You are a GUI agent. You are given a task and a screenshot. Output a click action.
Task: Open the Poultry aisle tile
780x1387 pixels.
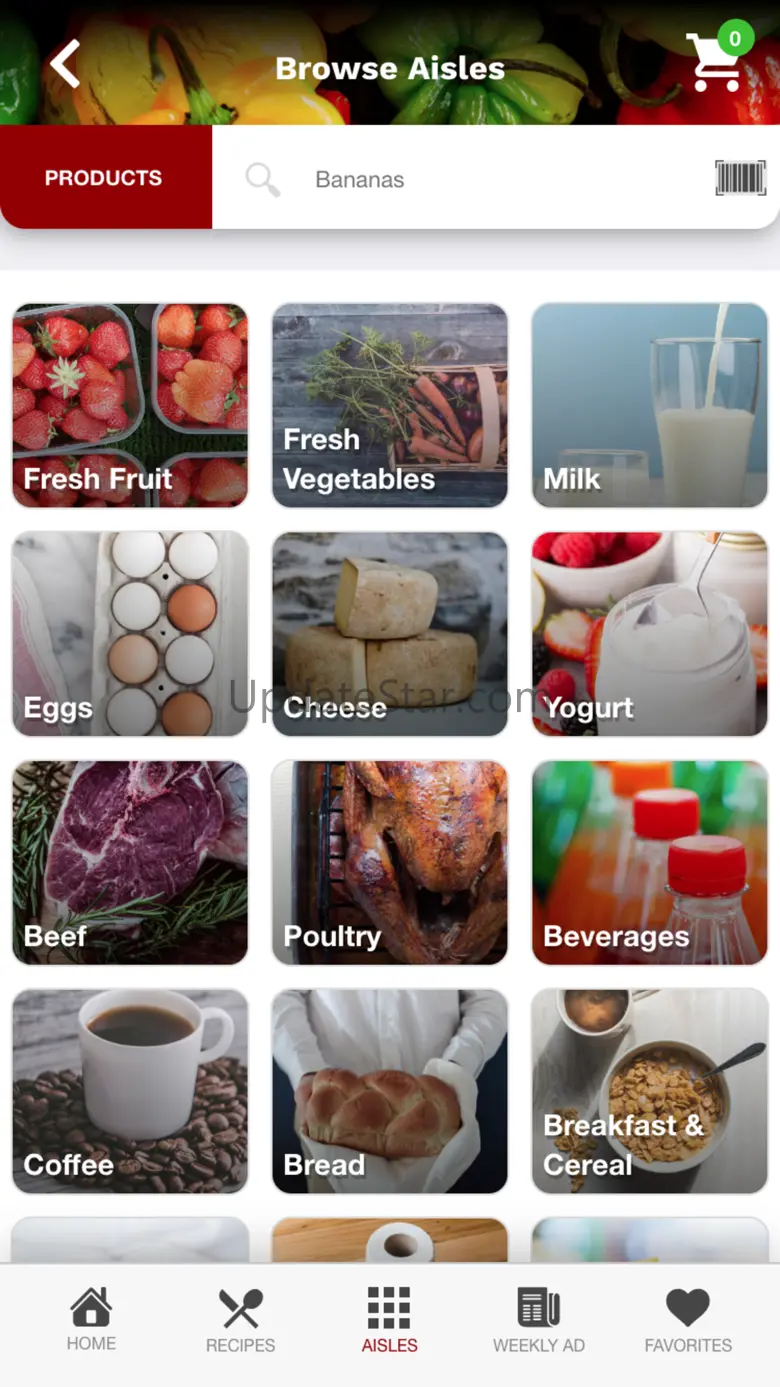tap(390, 862)
